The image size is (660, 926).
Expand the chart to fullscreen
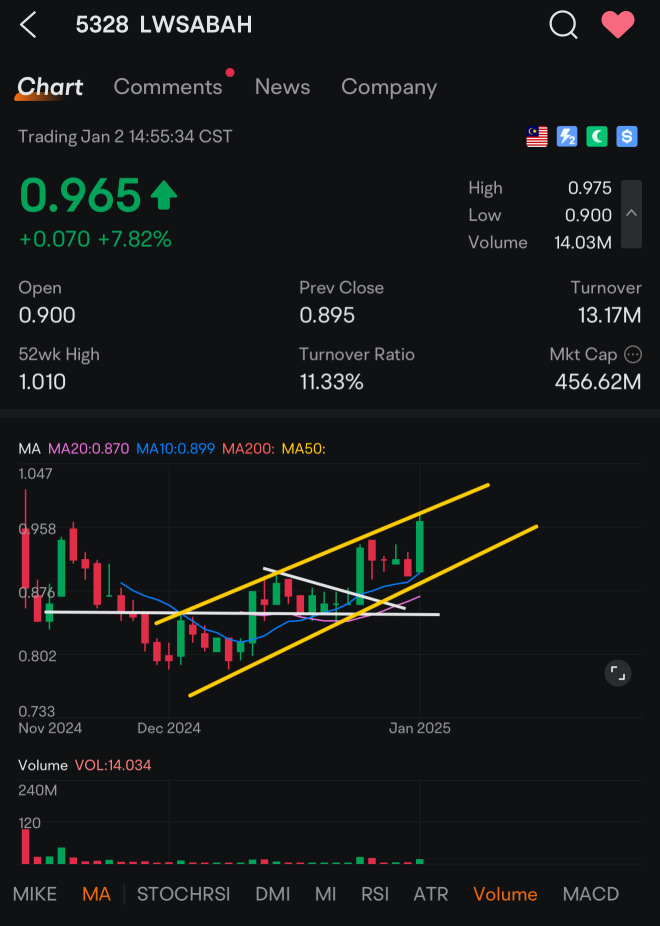coord(618,673)
